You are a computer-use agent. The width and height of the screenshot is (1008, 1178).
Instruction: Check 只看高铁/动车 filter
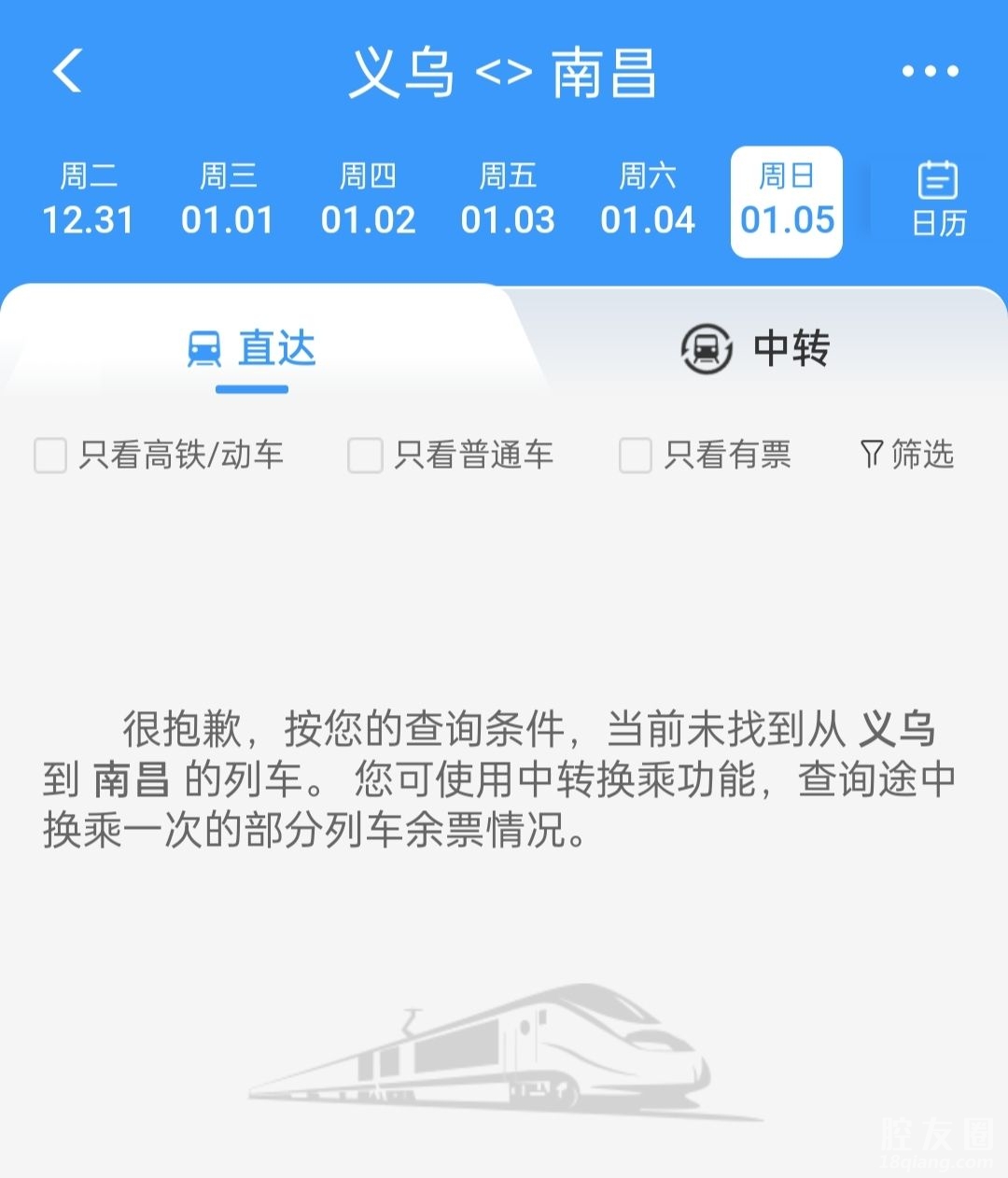tap(50, 456)
